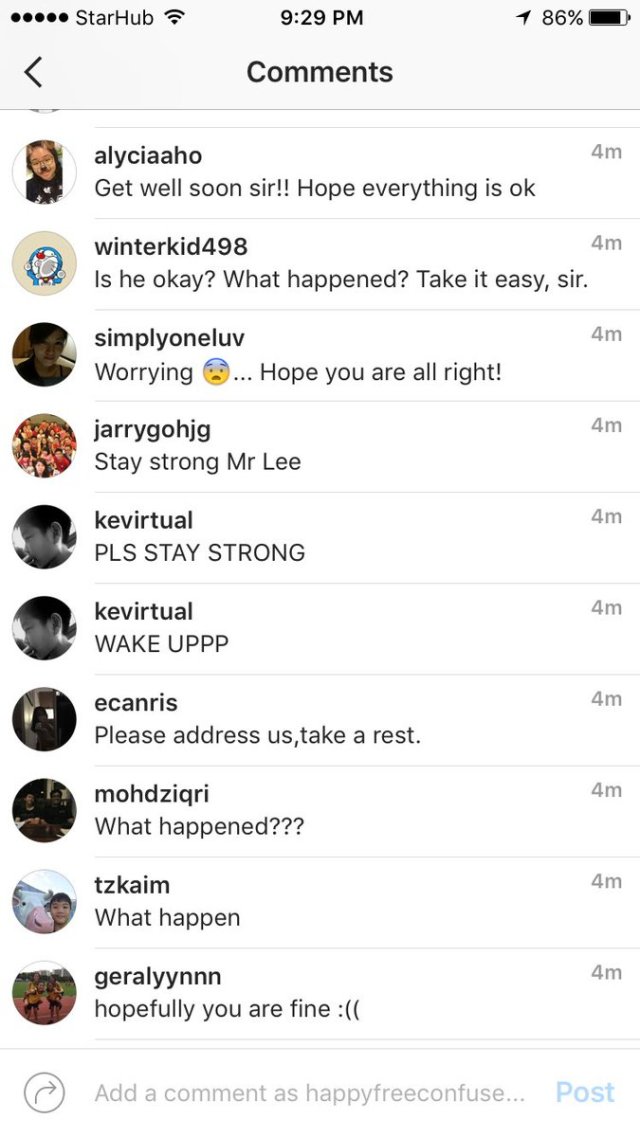Viewport: 640px width, 1137px height.
Task: Tap the Post button
Action: 584,1092
